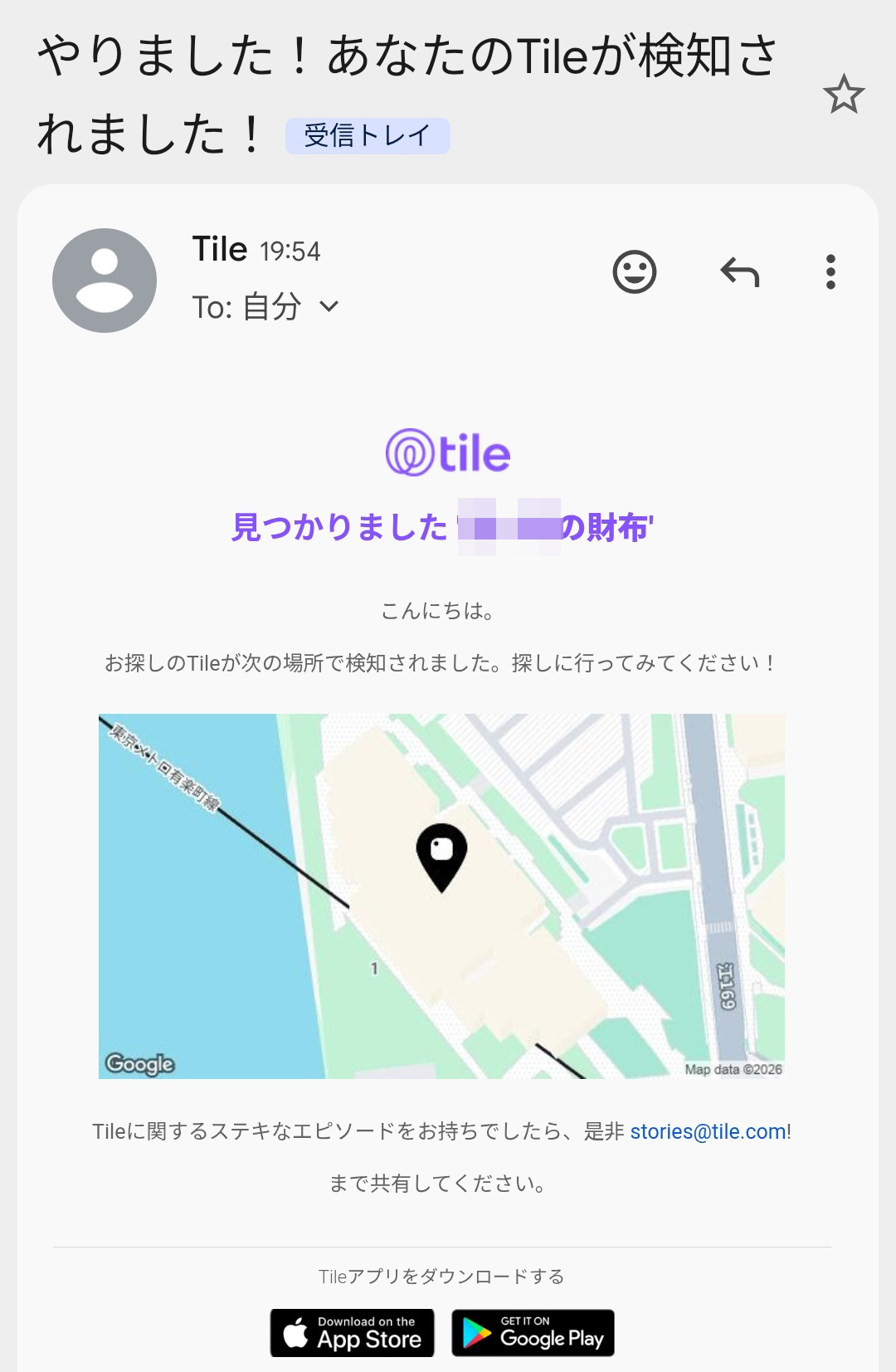Open the Tile sender avatar
Image resolution: width=896 pixels, height=1372 pixels.
(105, 281)
